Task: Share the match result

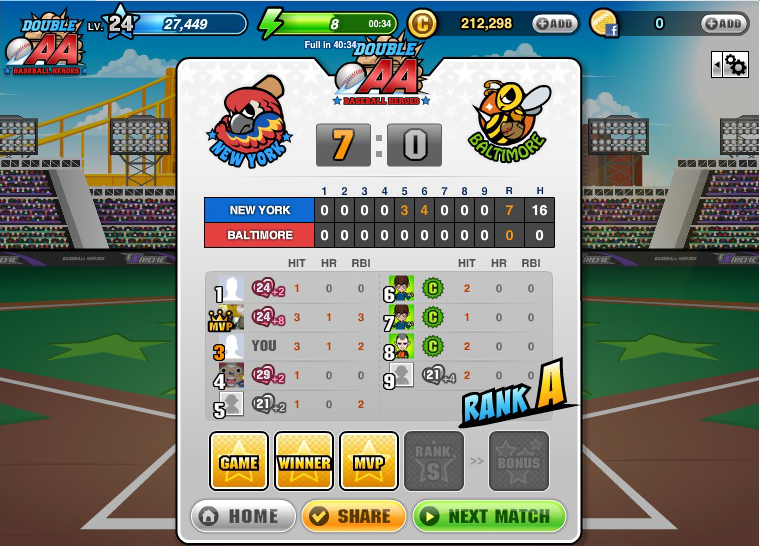Action: click(353, 516)
